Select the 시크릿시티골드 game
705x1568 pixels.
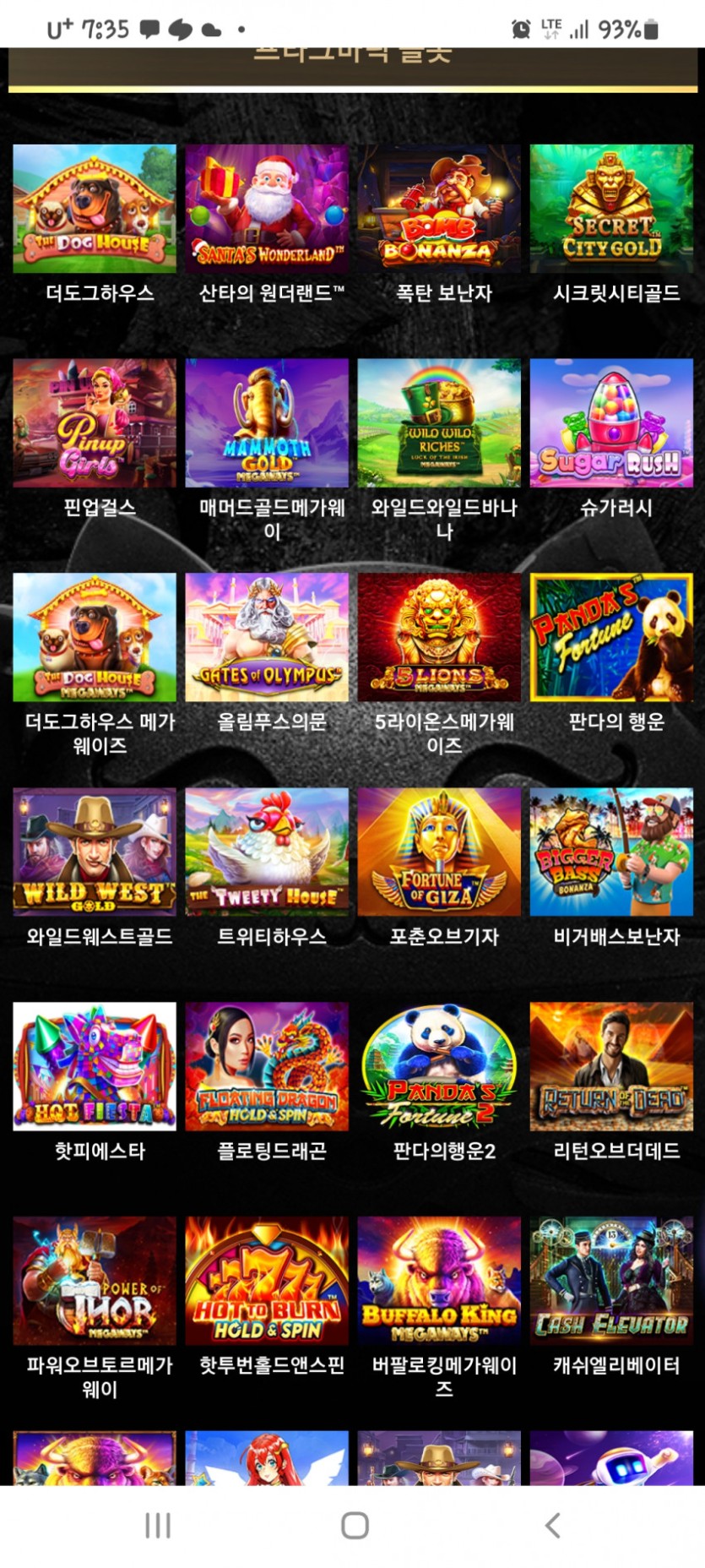click(x=611, y=209)
